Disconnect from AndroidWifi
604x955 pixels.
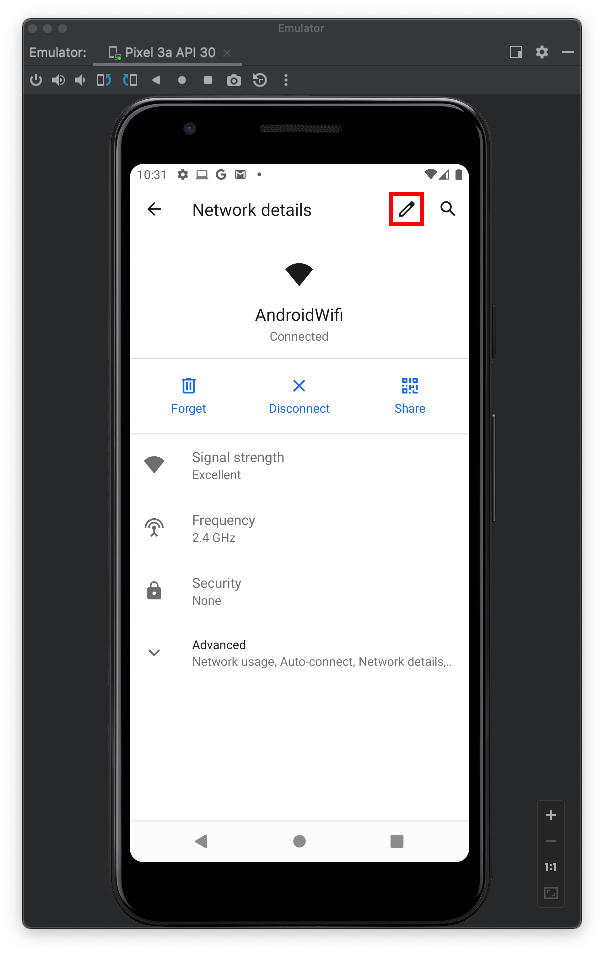point(299,395)
